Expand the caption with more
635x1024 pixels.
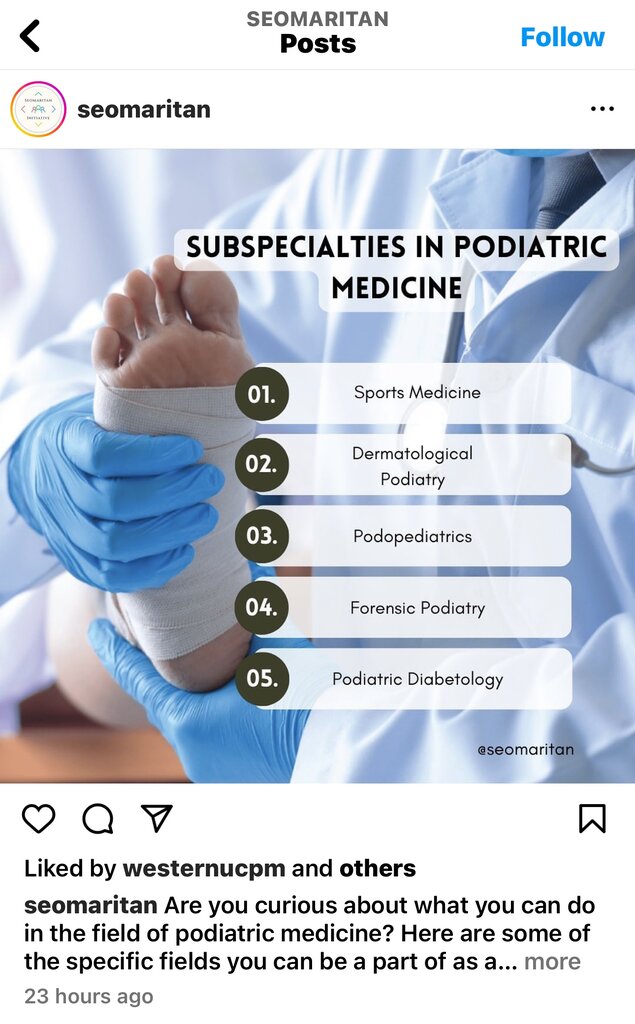click(x=552, y=962)
